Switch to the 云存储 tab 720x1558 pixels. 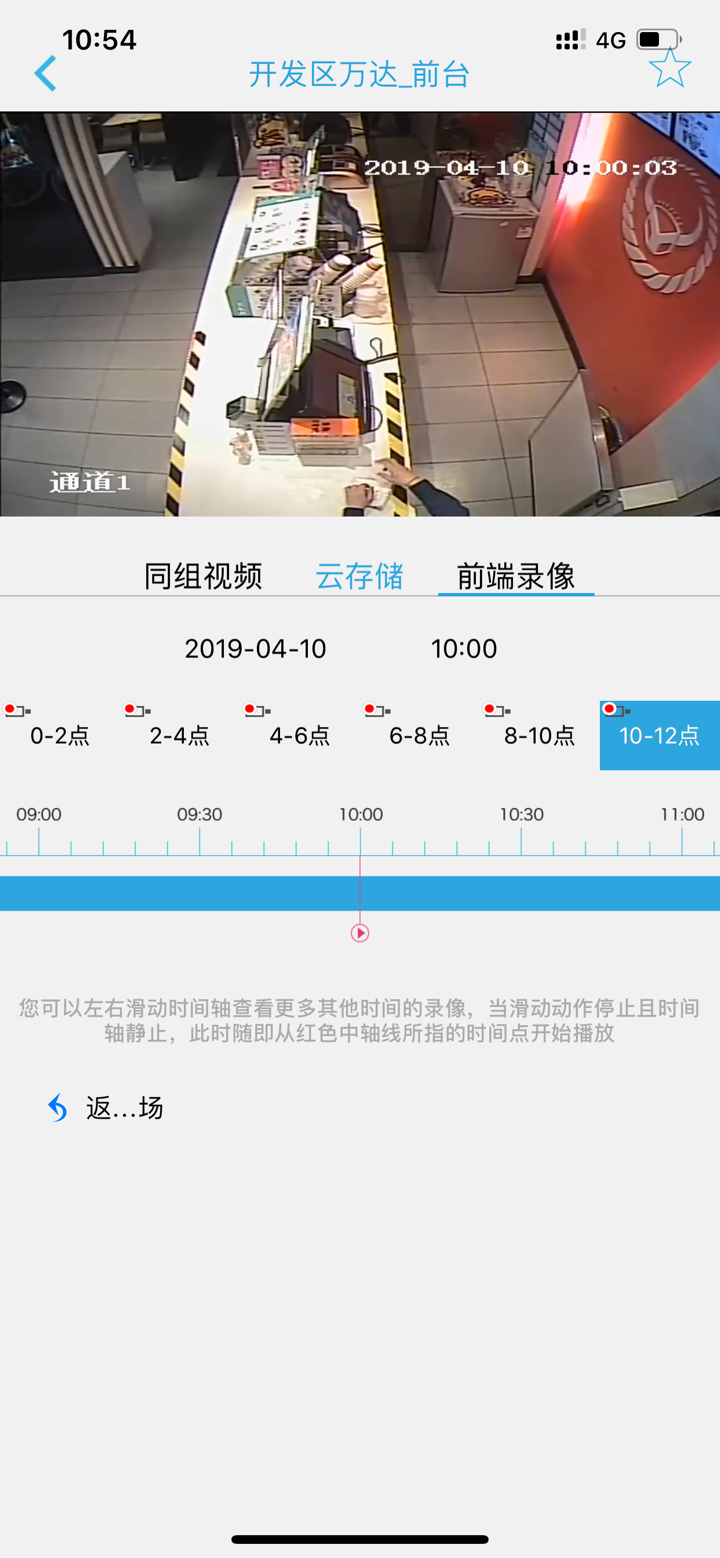[x=360, y=577]
